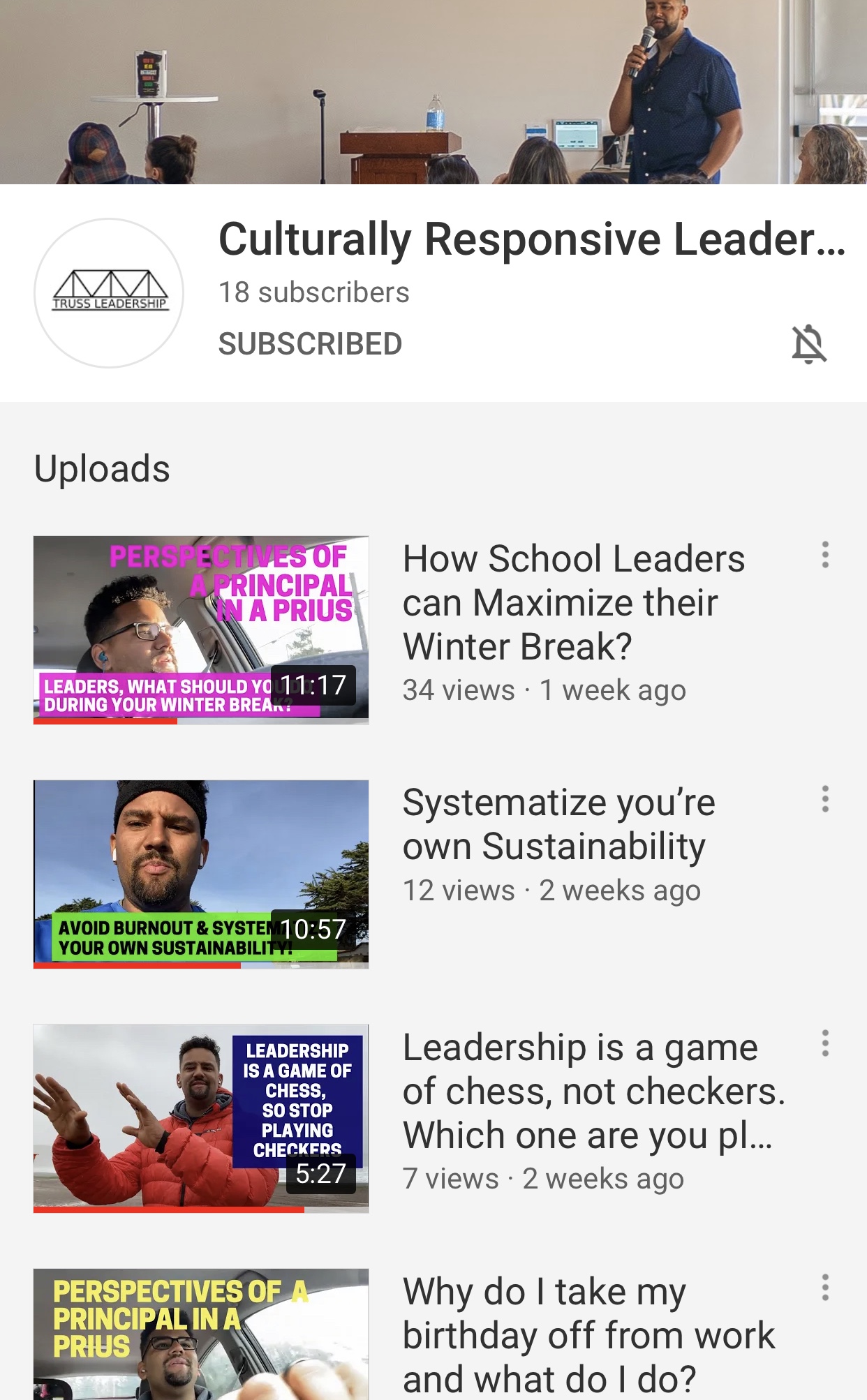Open options for Systematize Sustainability video

pos(825,799)
